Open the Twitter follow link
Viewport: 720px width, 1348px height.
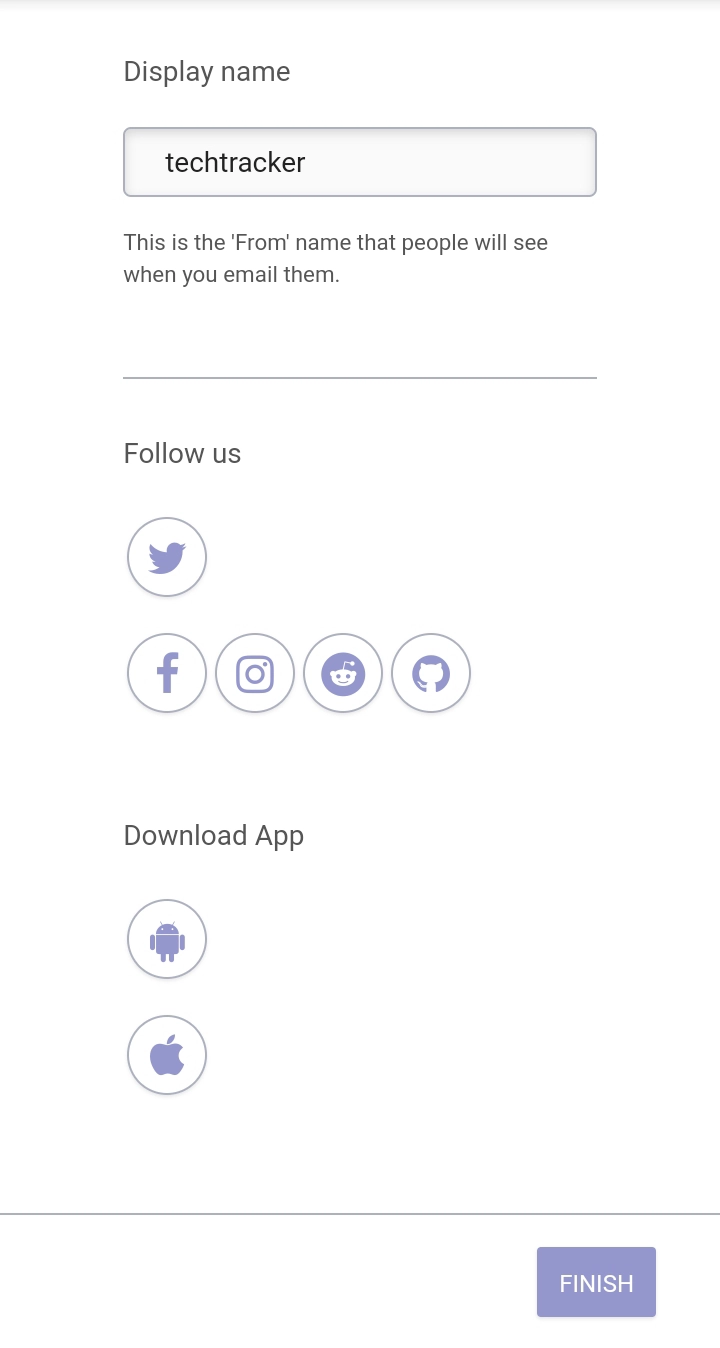167,557
